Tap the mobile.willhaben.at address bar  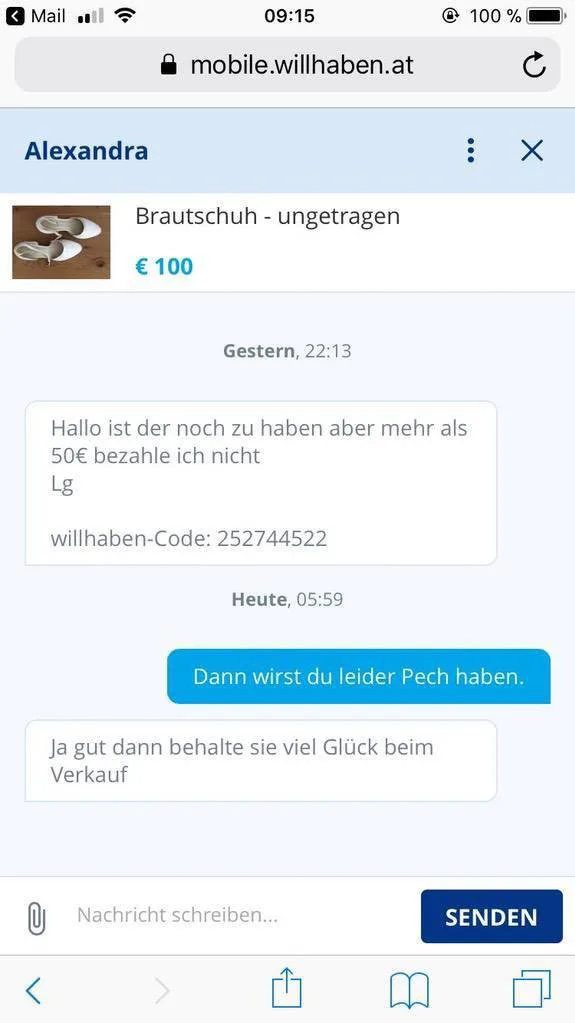(287, 65)
